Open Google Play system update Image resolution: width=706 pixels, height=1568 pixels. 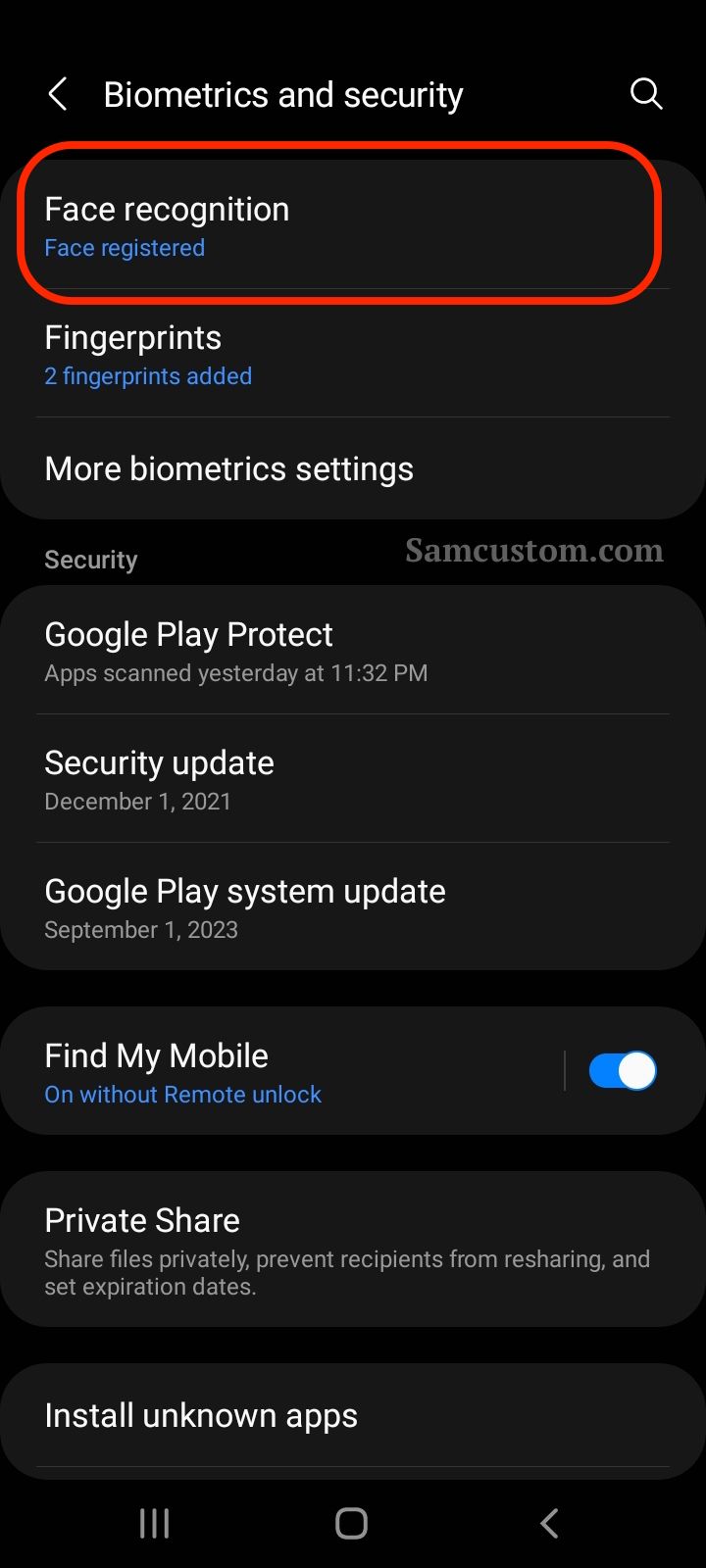(x=353, y=907)
